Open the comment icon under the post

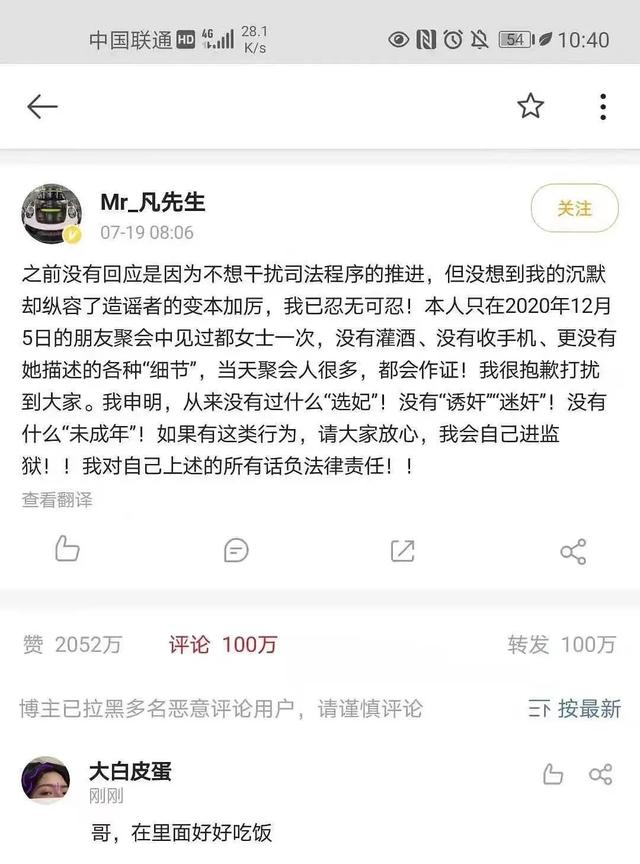pos(236,549)
